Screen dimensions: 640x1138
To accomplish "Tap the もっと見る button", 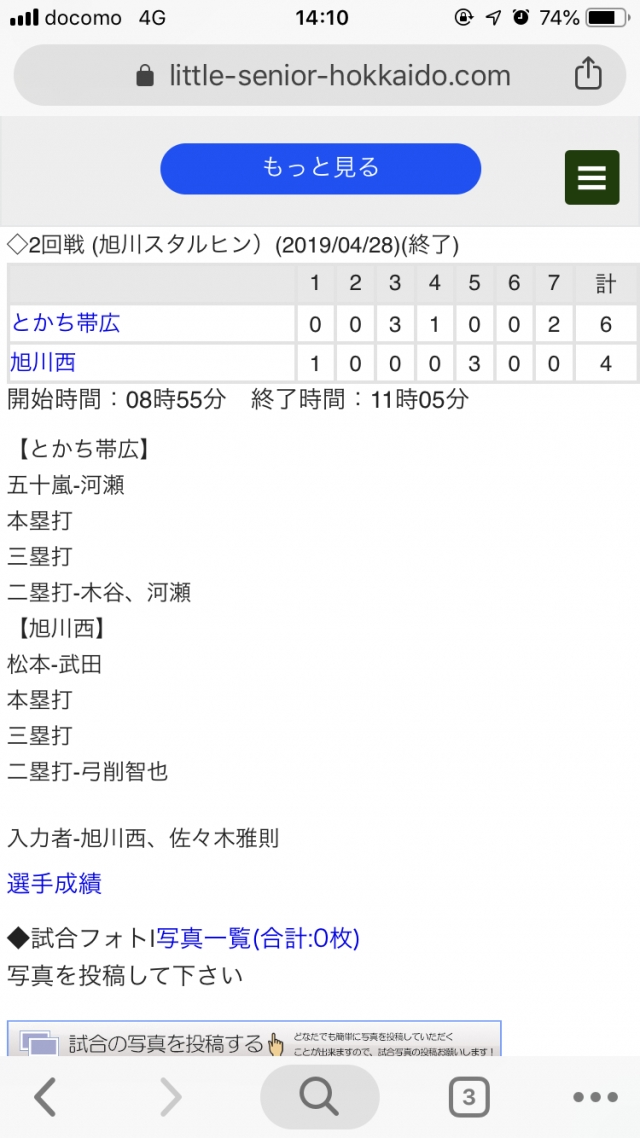I will (x=320, y=168).
